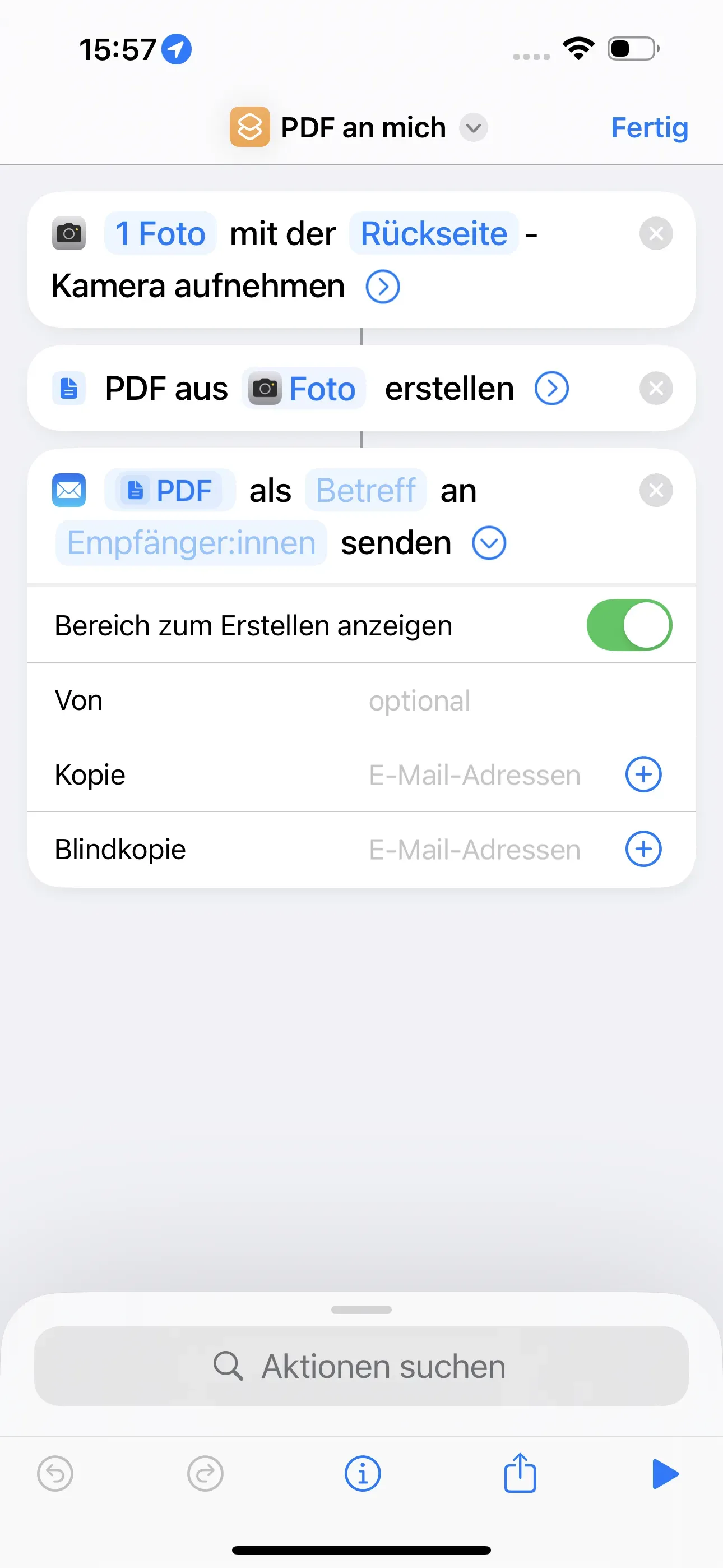Open shortcut details via the info icon
Image resolution: width=723 pixels, height=1568 pixels.
point(361,1474)
